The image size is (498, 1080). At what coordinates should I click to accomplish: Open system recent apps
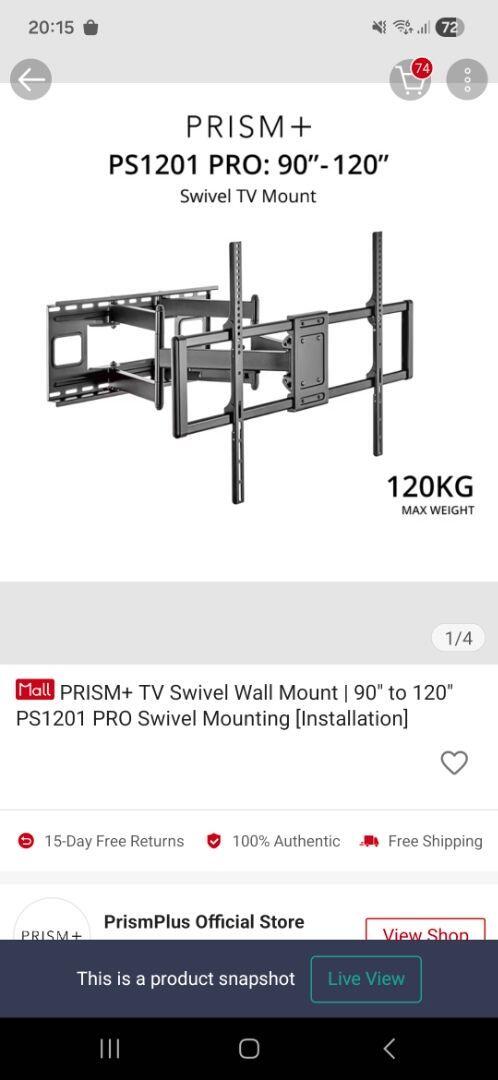(110, 1048)
